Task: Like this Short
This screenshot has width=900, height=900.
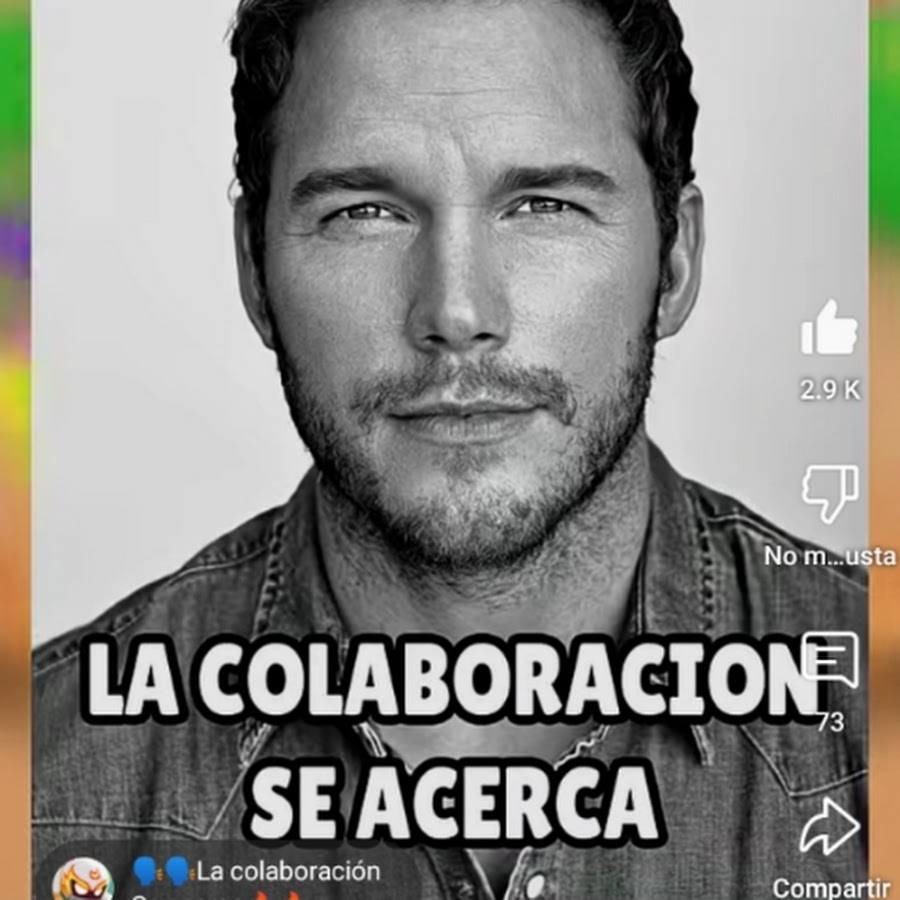Action: (829, 330)
